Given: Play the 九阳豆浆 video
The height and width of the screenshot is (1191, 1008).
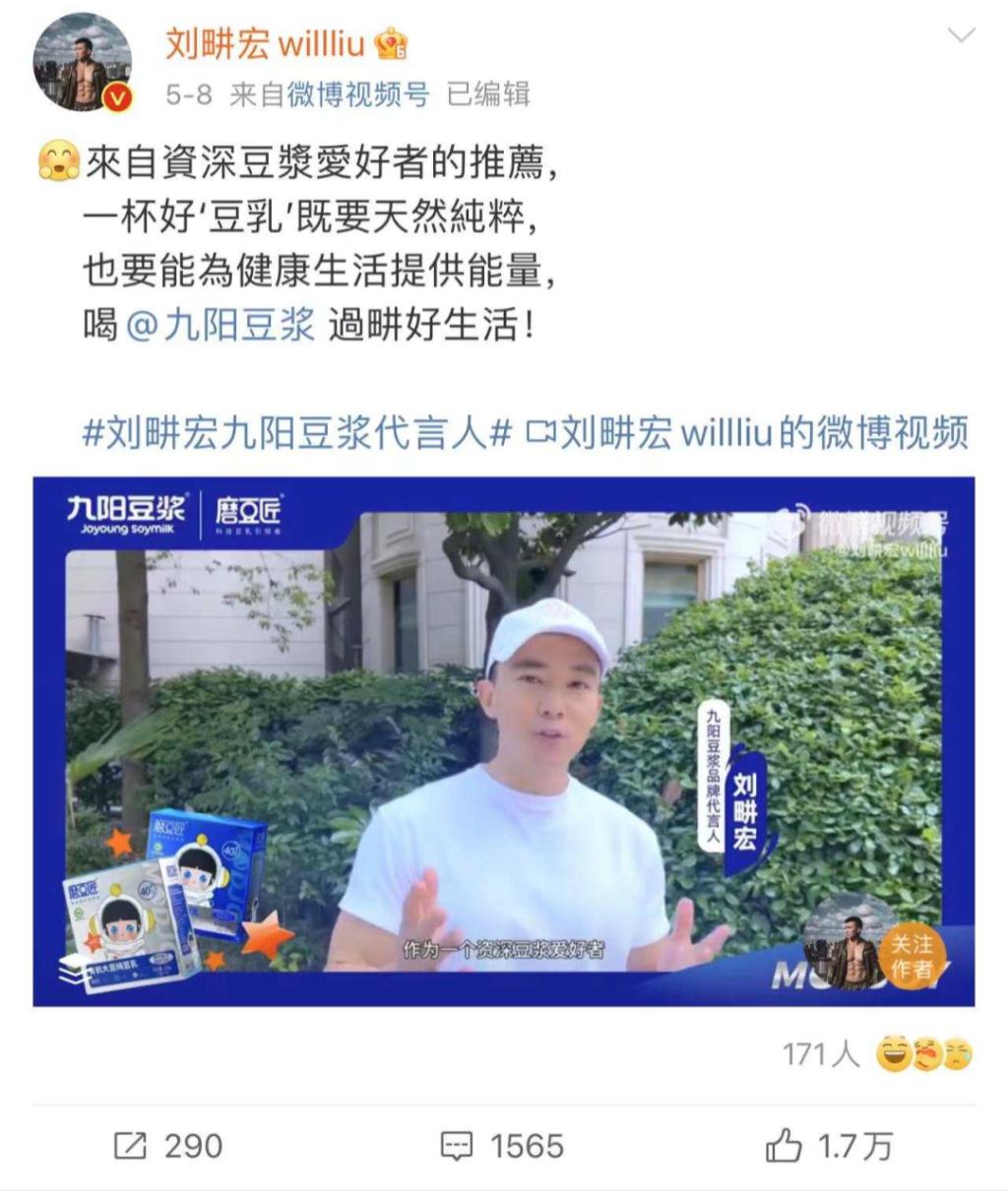Looking at the screenshot, I should (x=504, y=742).
